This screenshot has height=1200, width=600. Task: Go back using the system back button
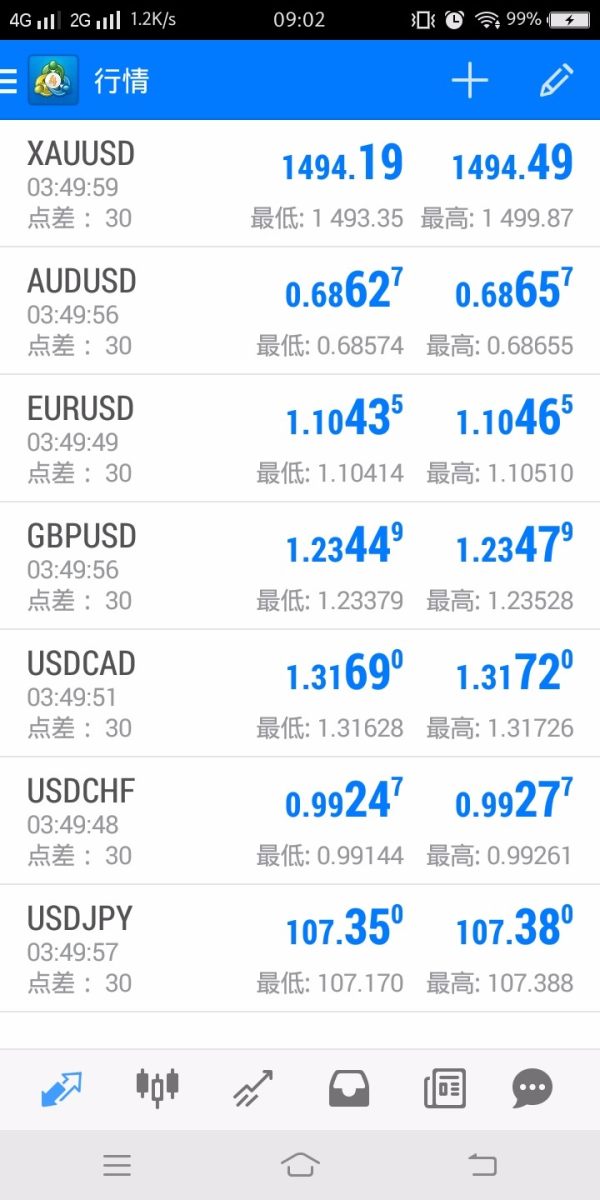tap(482, 1164)
